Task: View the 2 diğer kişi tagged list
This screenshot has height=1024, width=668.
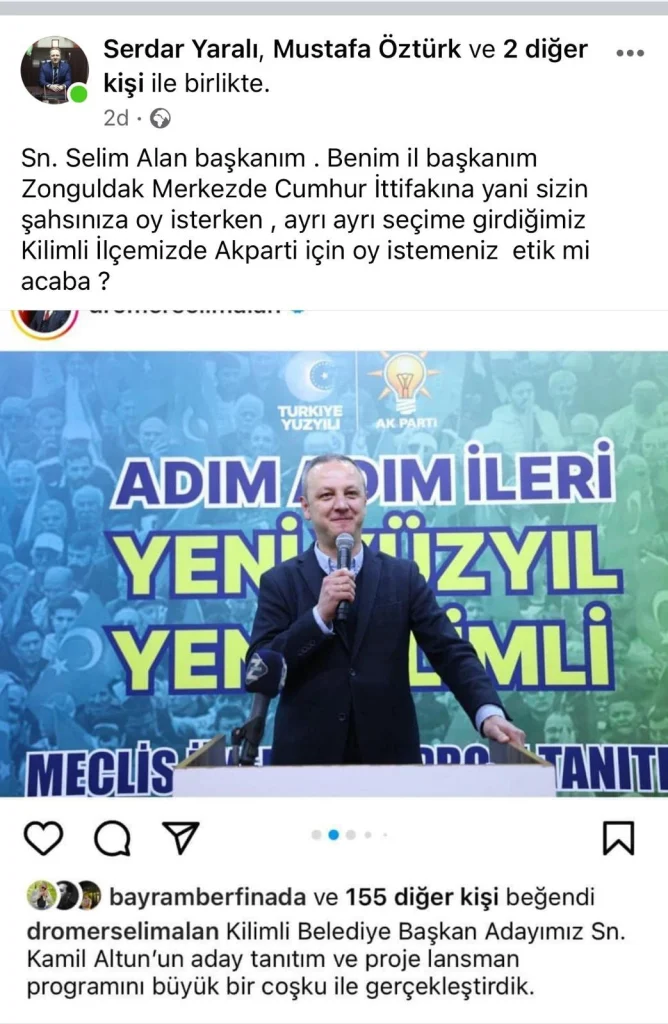Action: click(x=545, y=49)
